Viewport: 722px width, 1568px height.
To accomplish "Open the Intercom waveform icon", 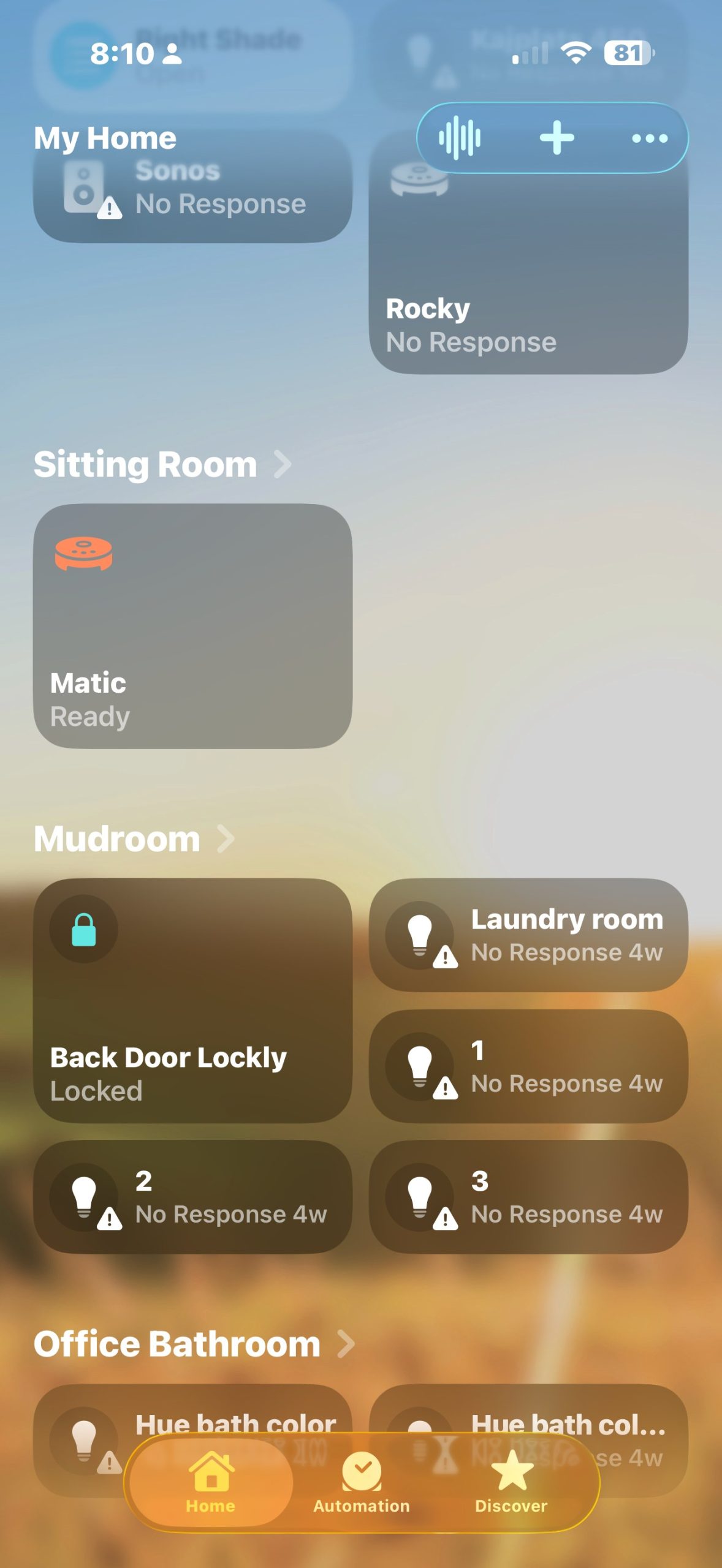I will click(x=460, y=138).
